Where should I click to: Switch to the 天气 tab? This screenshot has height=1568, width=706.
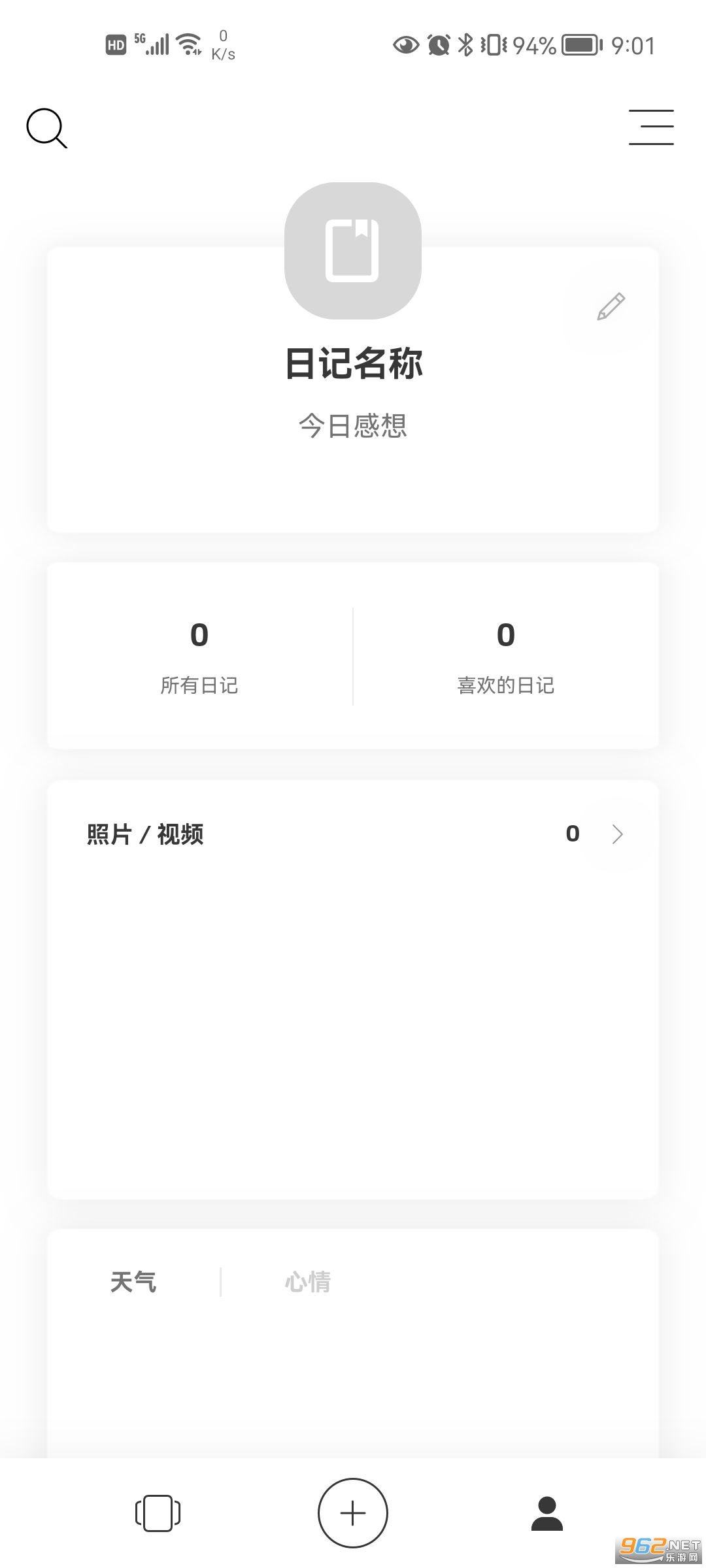133,1282
